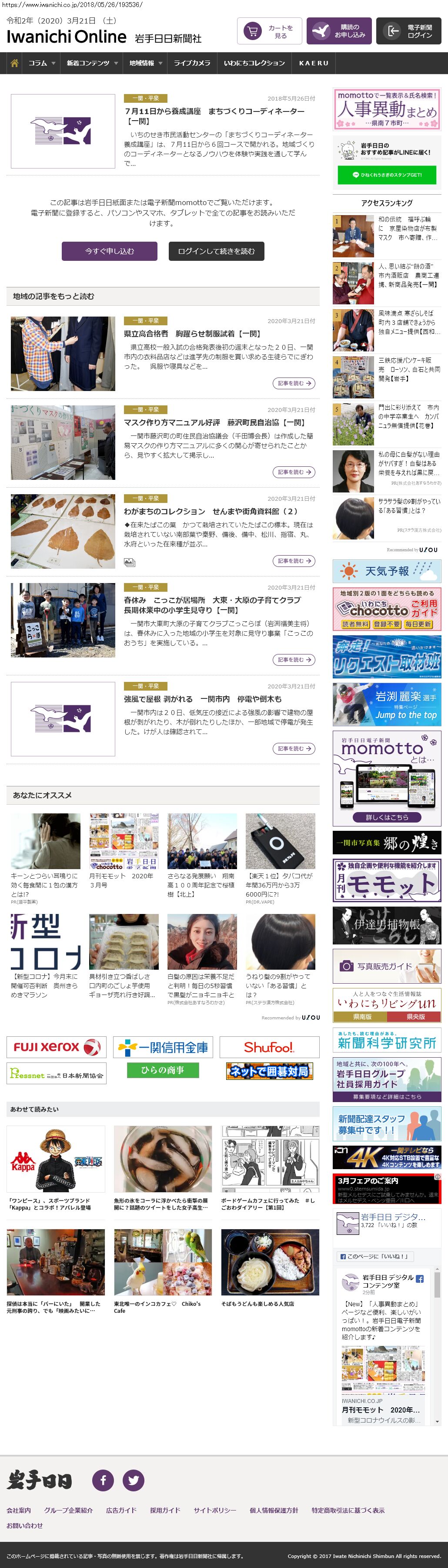Open 会社案内 footer link
The image size is (448, 1568).
tap(19, 1510)
